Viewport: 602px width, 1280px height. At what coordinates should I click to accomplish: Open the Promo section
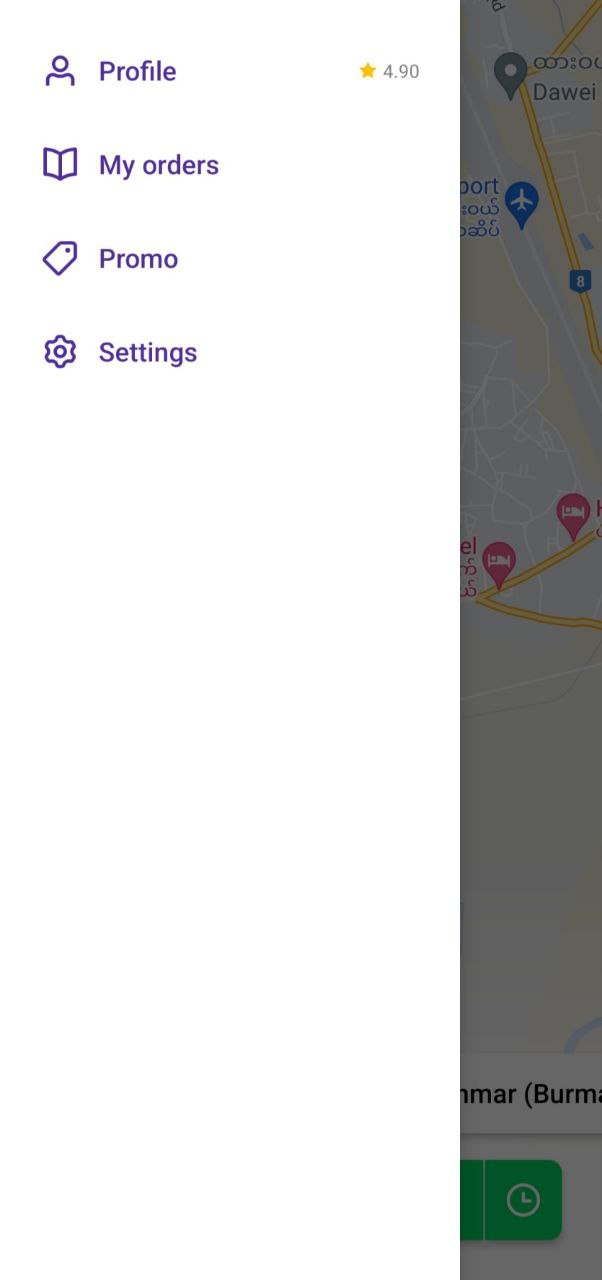click(138, 259)
